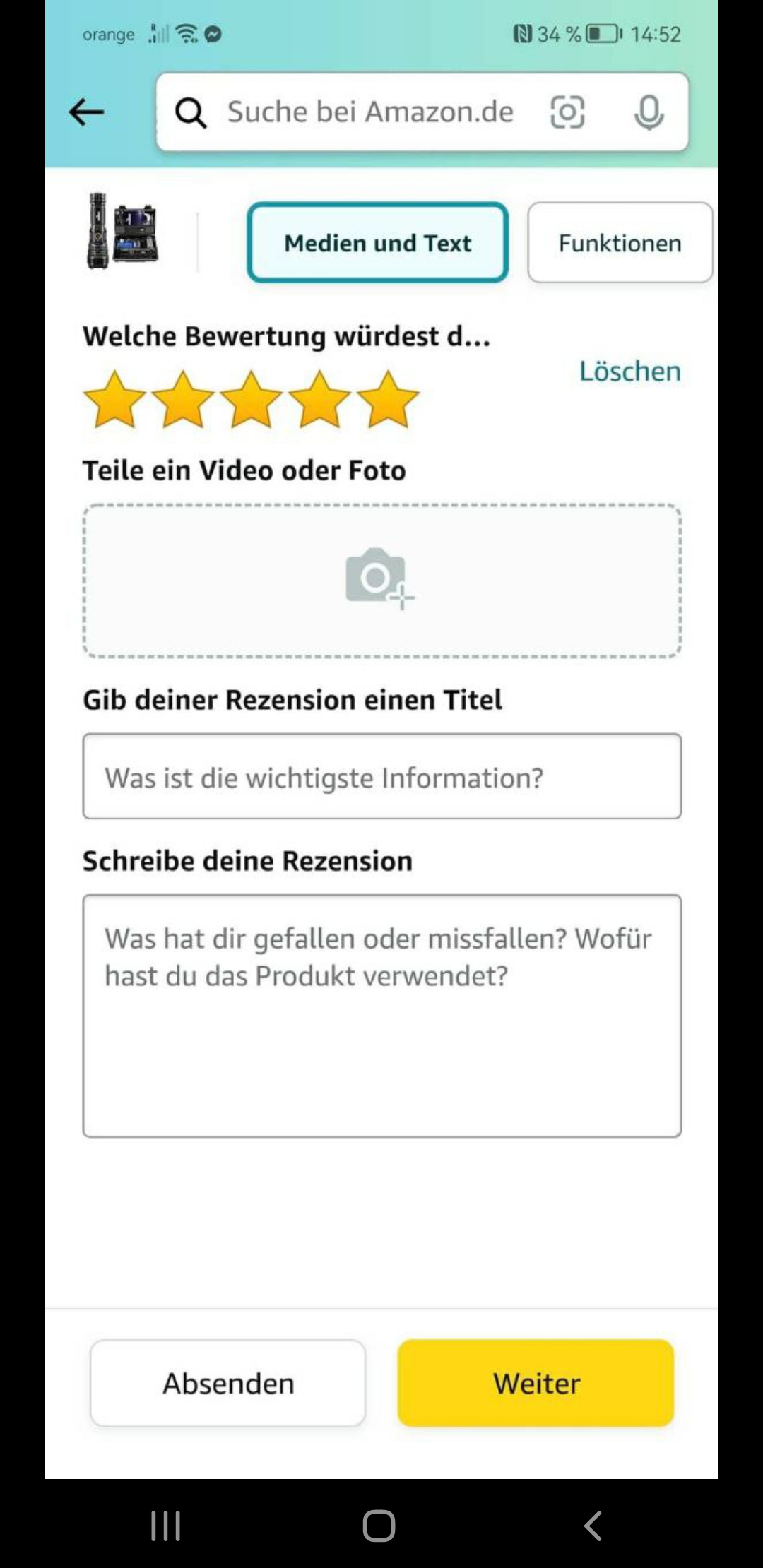The height and width of the screenshot is (1568, 763).
Task: Focus the review text box
Action: pos(381,1016)
